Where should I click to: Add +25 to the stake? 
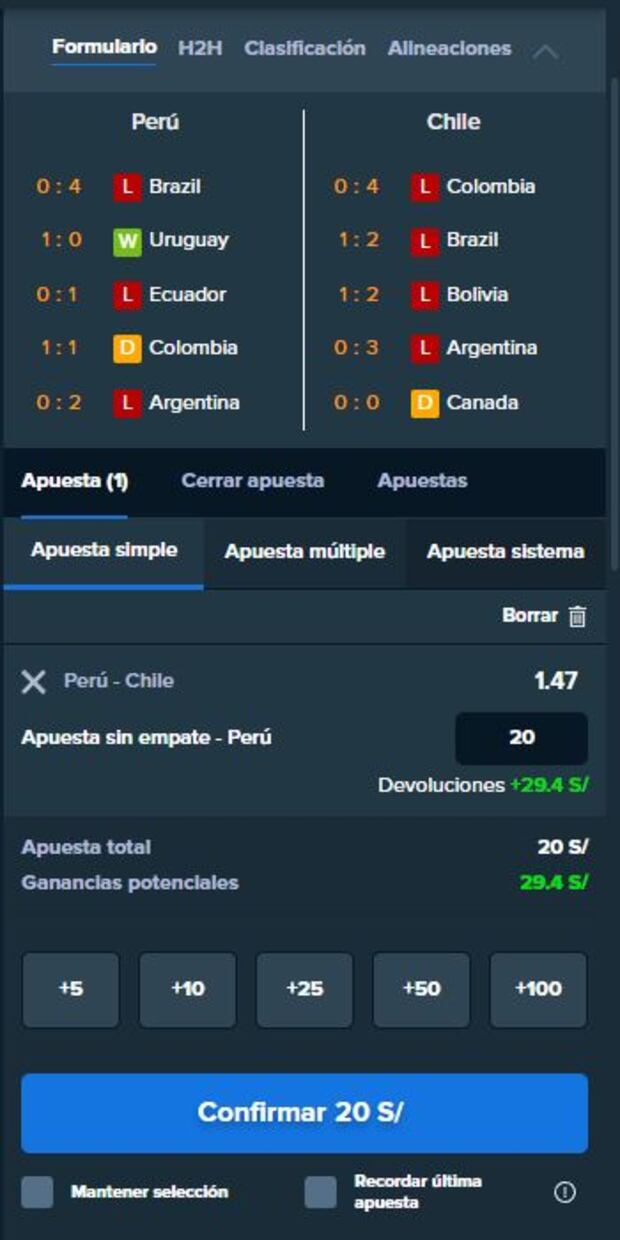click(x=304, y=989)
